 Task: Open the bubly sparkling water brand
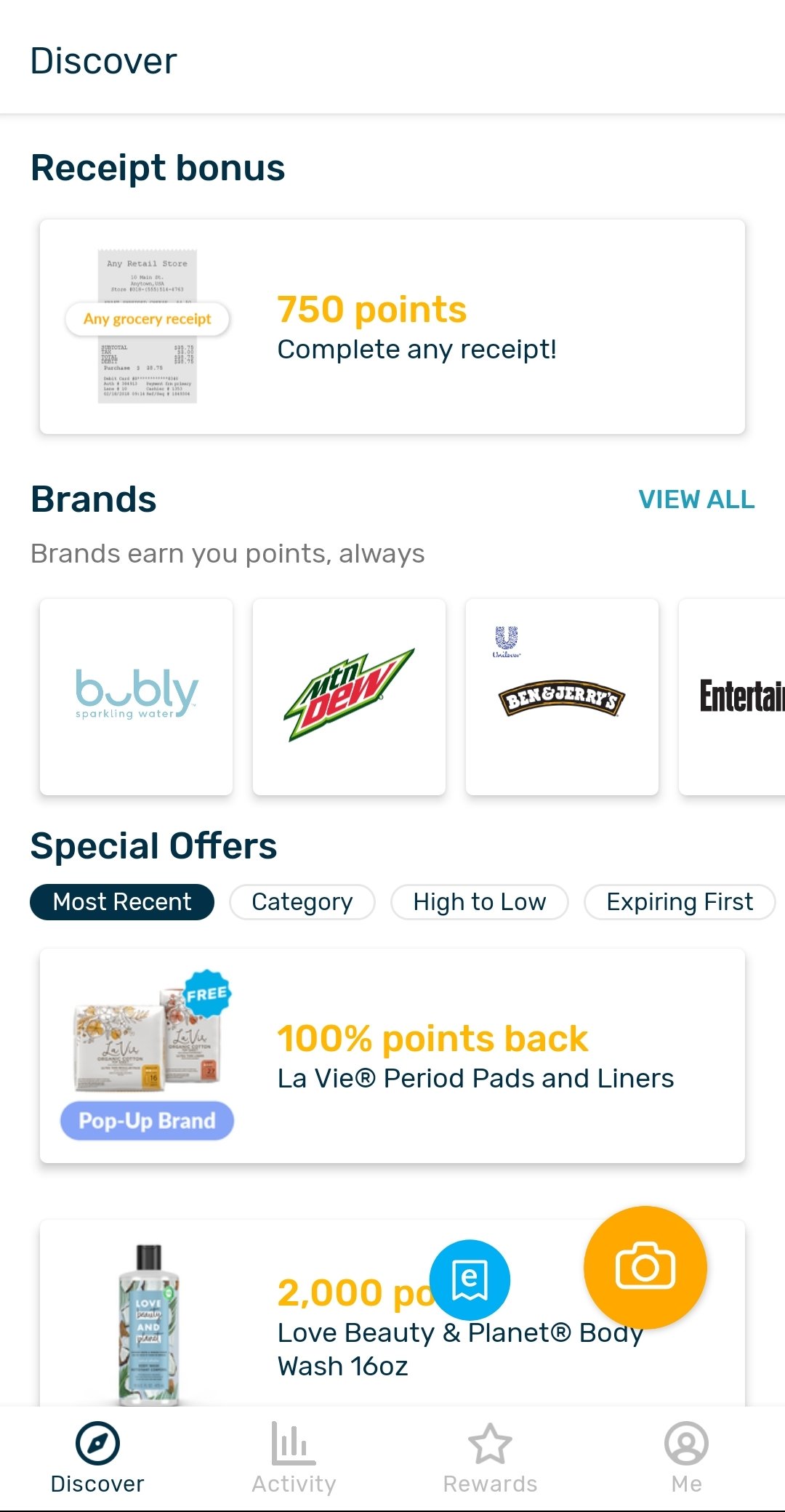(x=136, y=696)
